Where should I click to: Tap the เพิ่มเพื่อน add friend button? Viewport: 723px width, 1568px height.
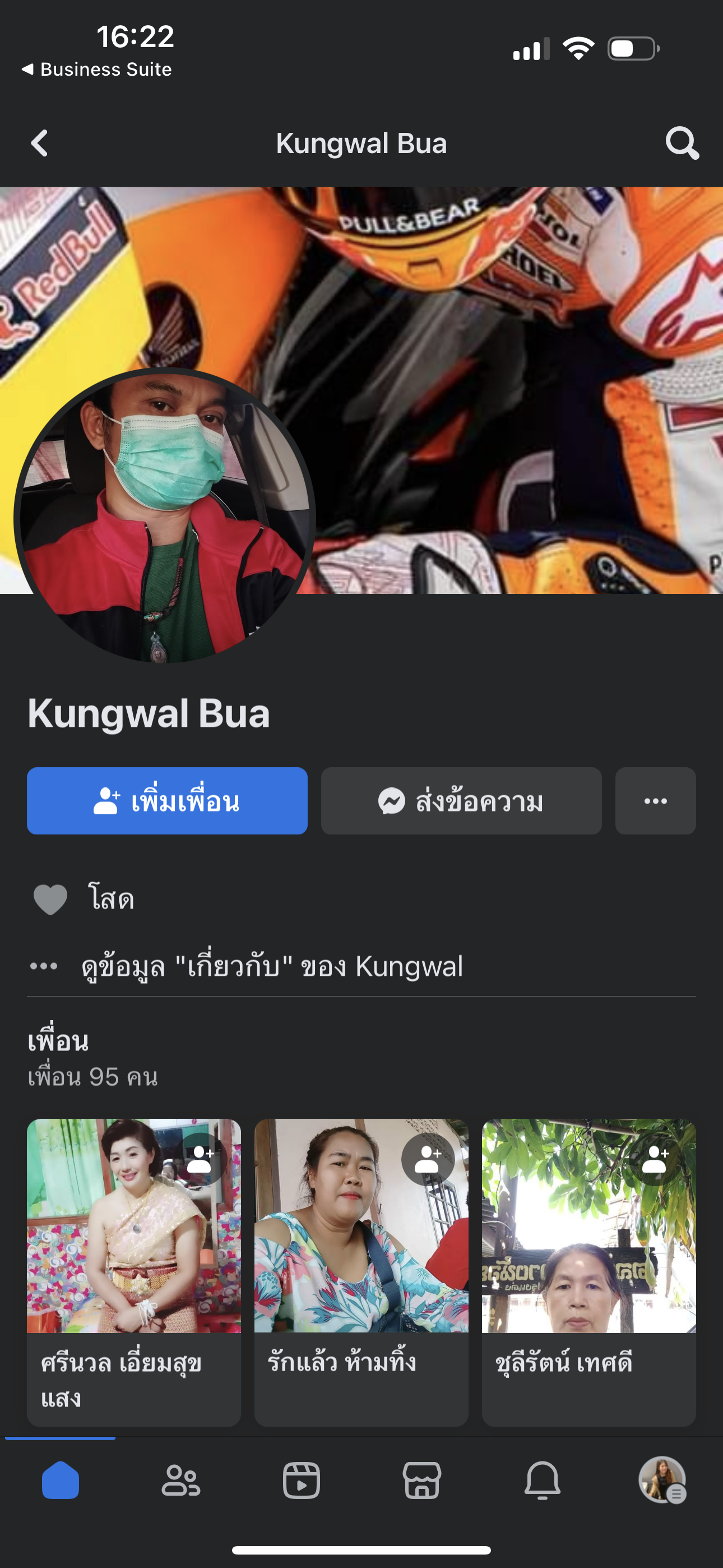(167, 800)
